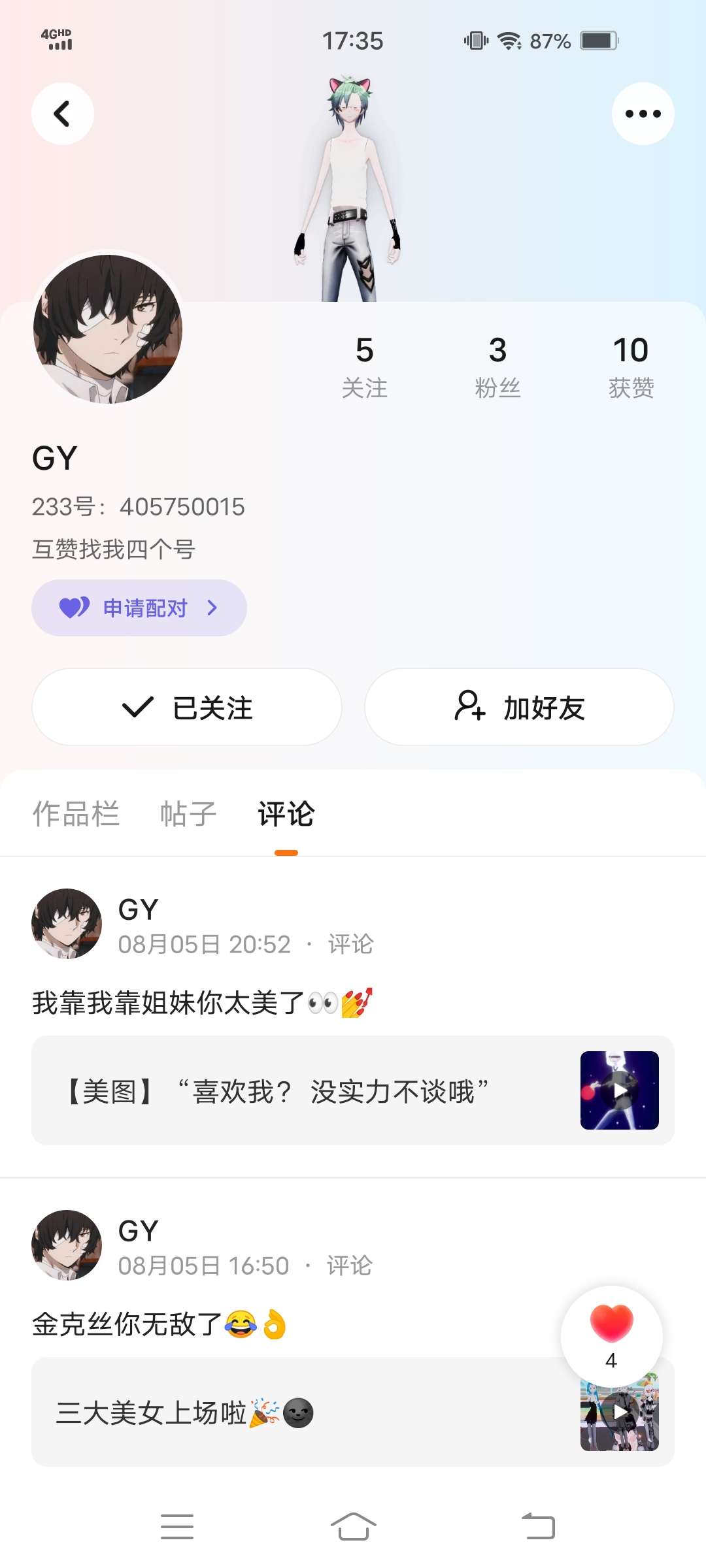
Task: Open the system recent apps menu
Action: (176, 1527)
